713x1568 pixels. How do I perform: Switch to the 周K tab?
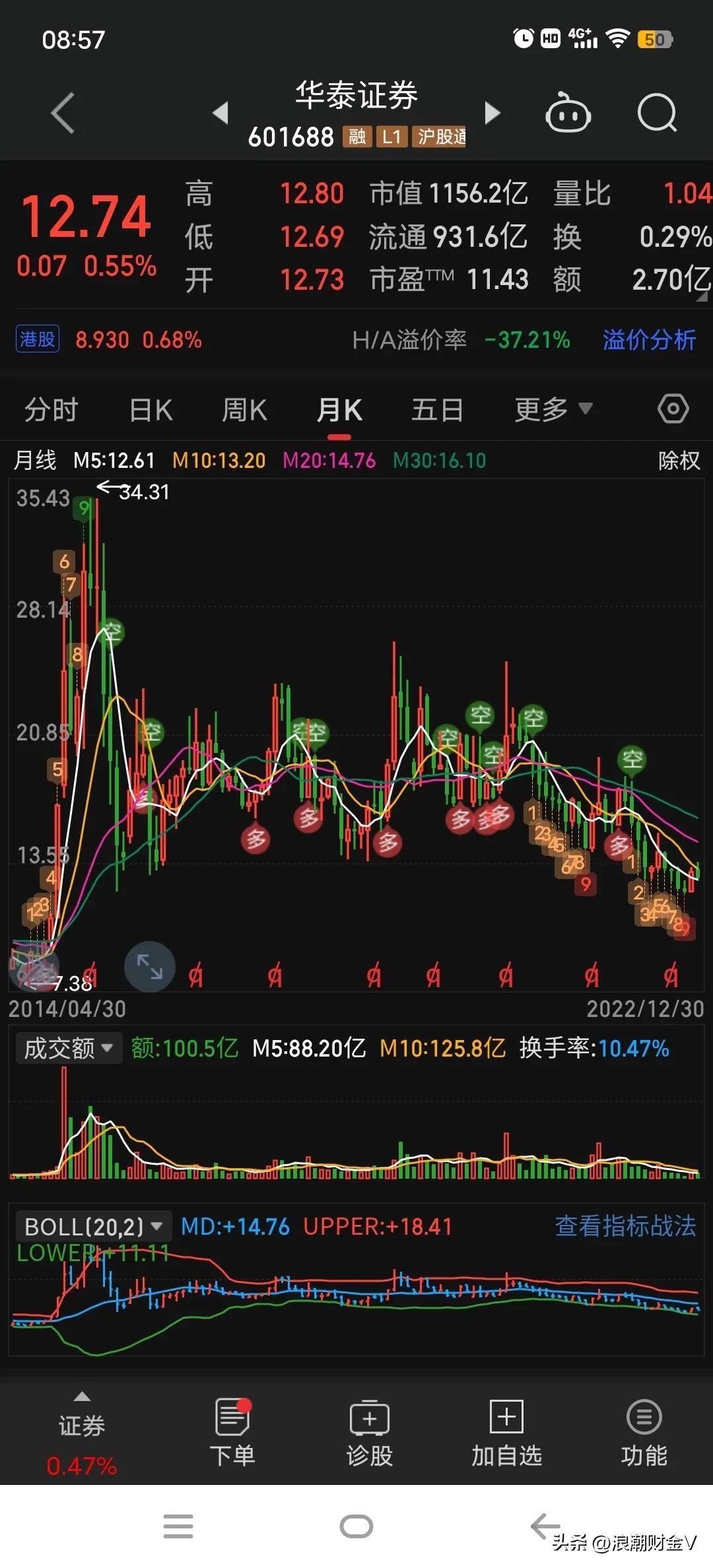[x=244, y=410]
